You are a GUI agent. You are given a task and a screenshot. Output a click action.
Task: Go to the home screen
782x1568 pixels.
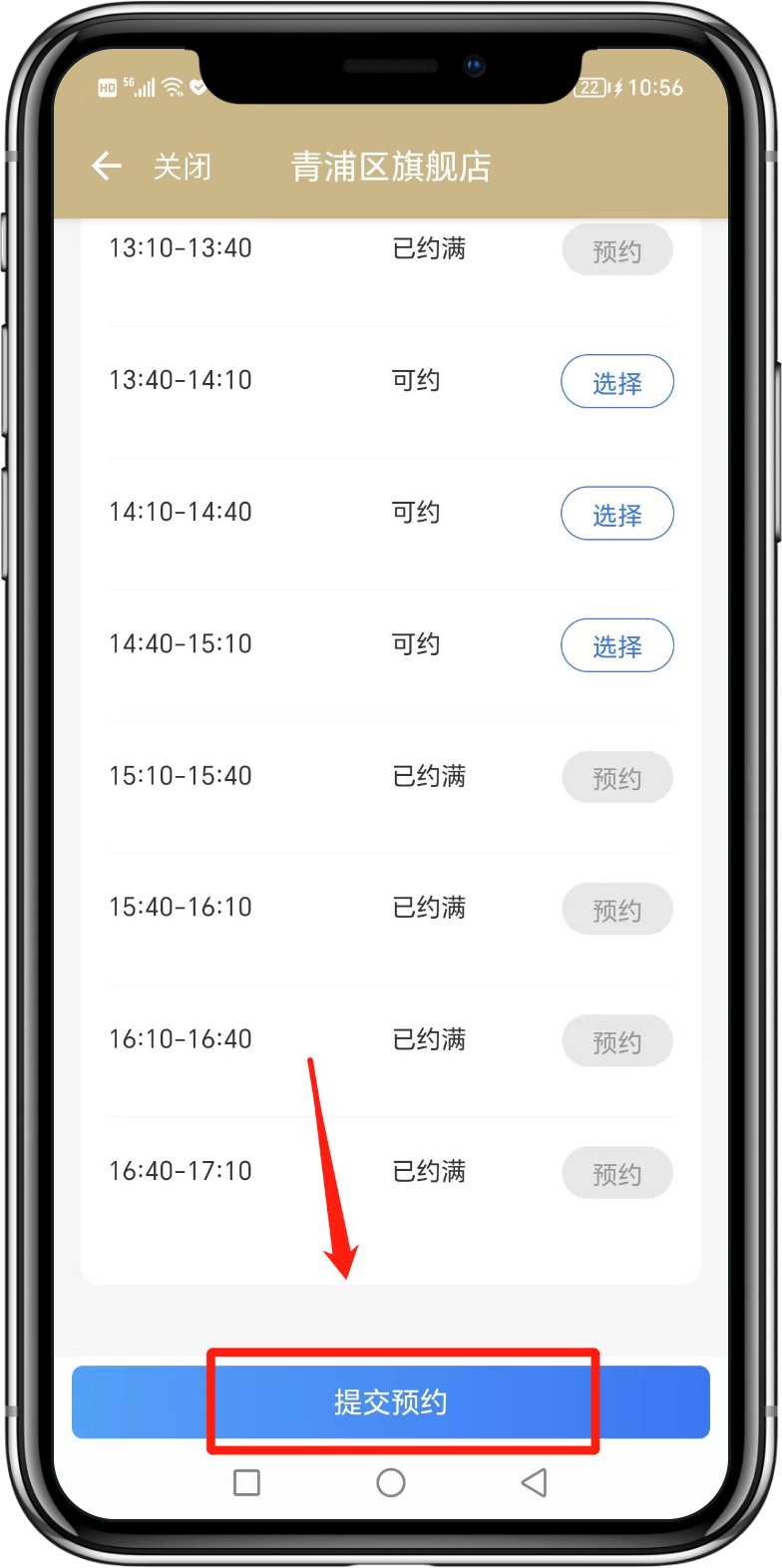click(x=391, y=1482)
